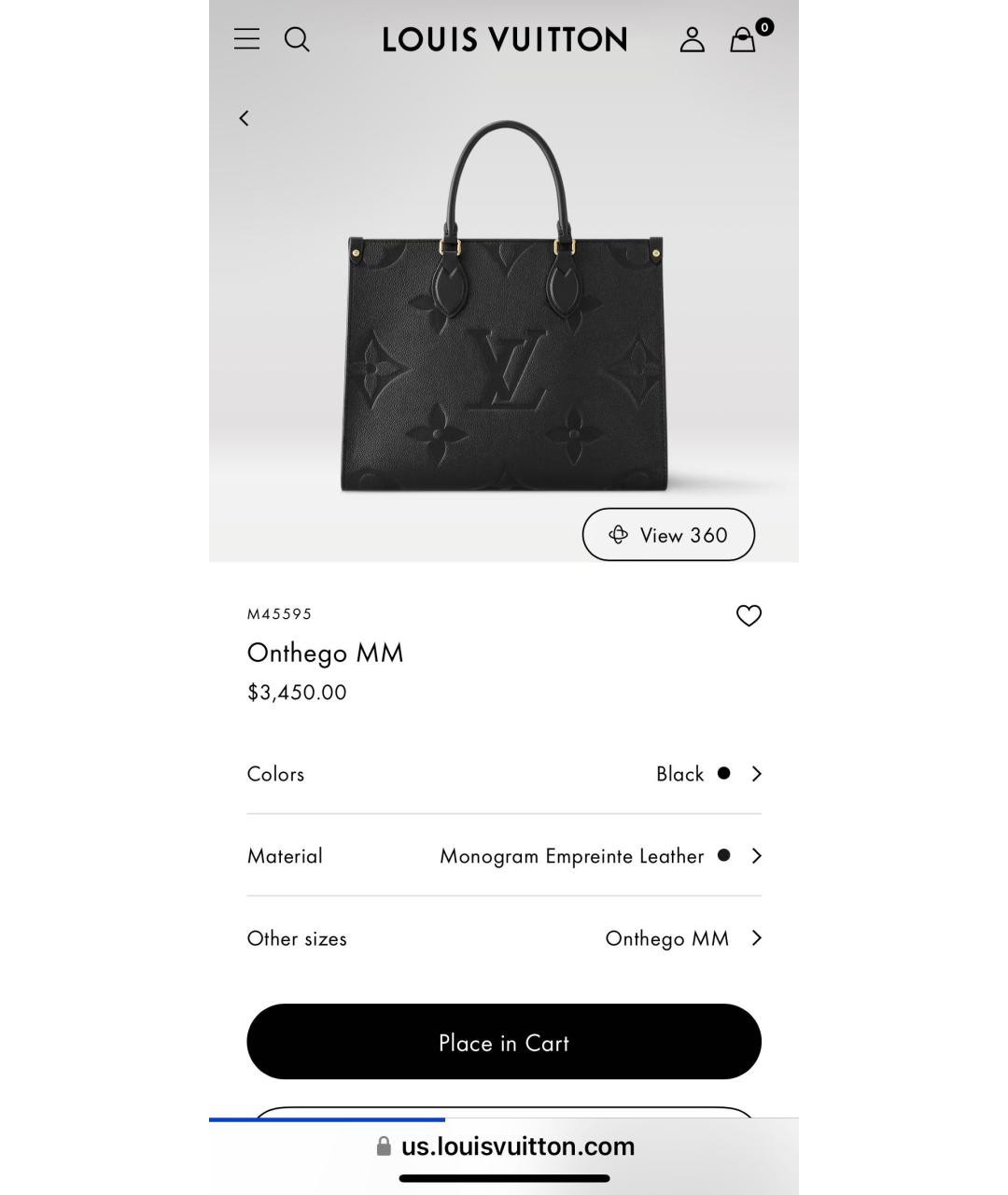
Task: Go to homepage via Louis Vuitton logo
Action: [505, 39]
